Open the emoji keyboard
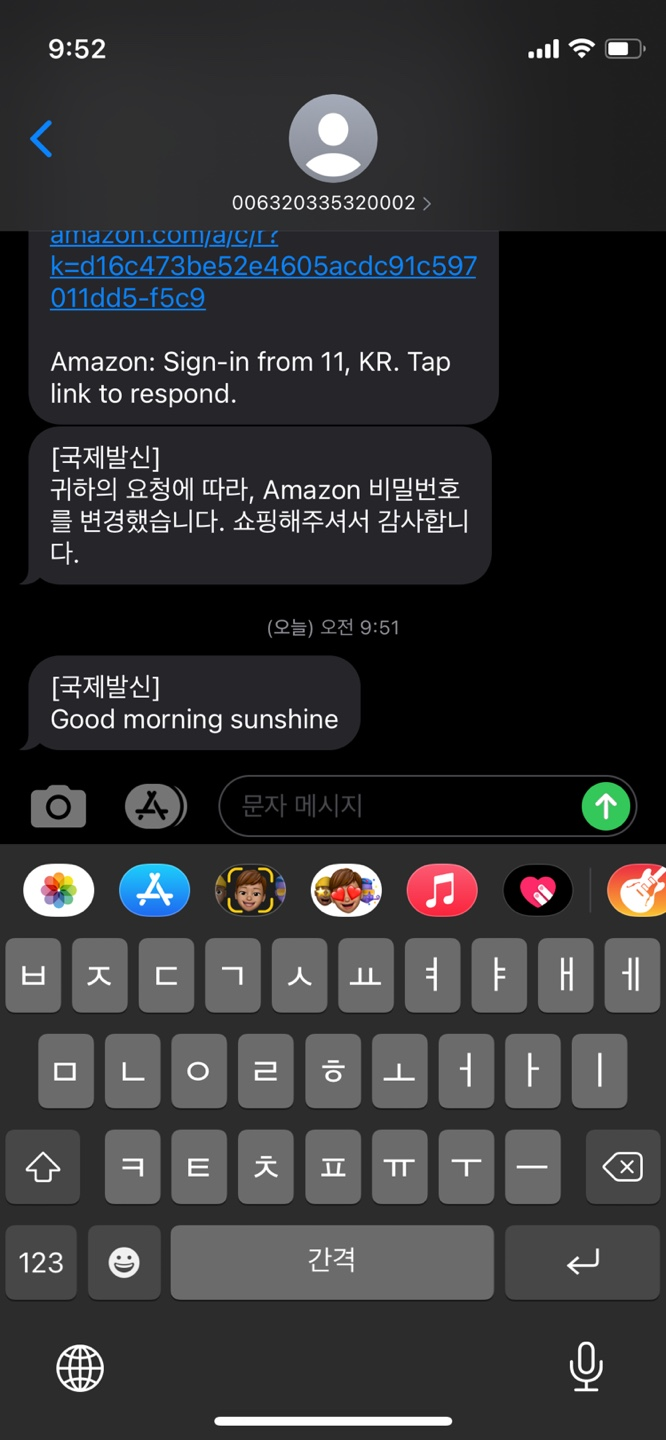 click(x=124, y=1263)
